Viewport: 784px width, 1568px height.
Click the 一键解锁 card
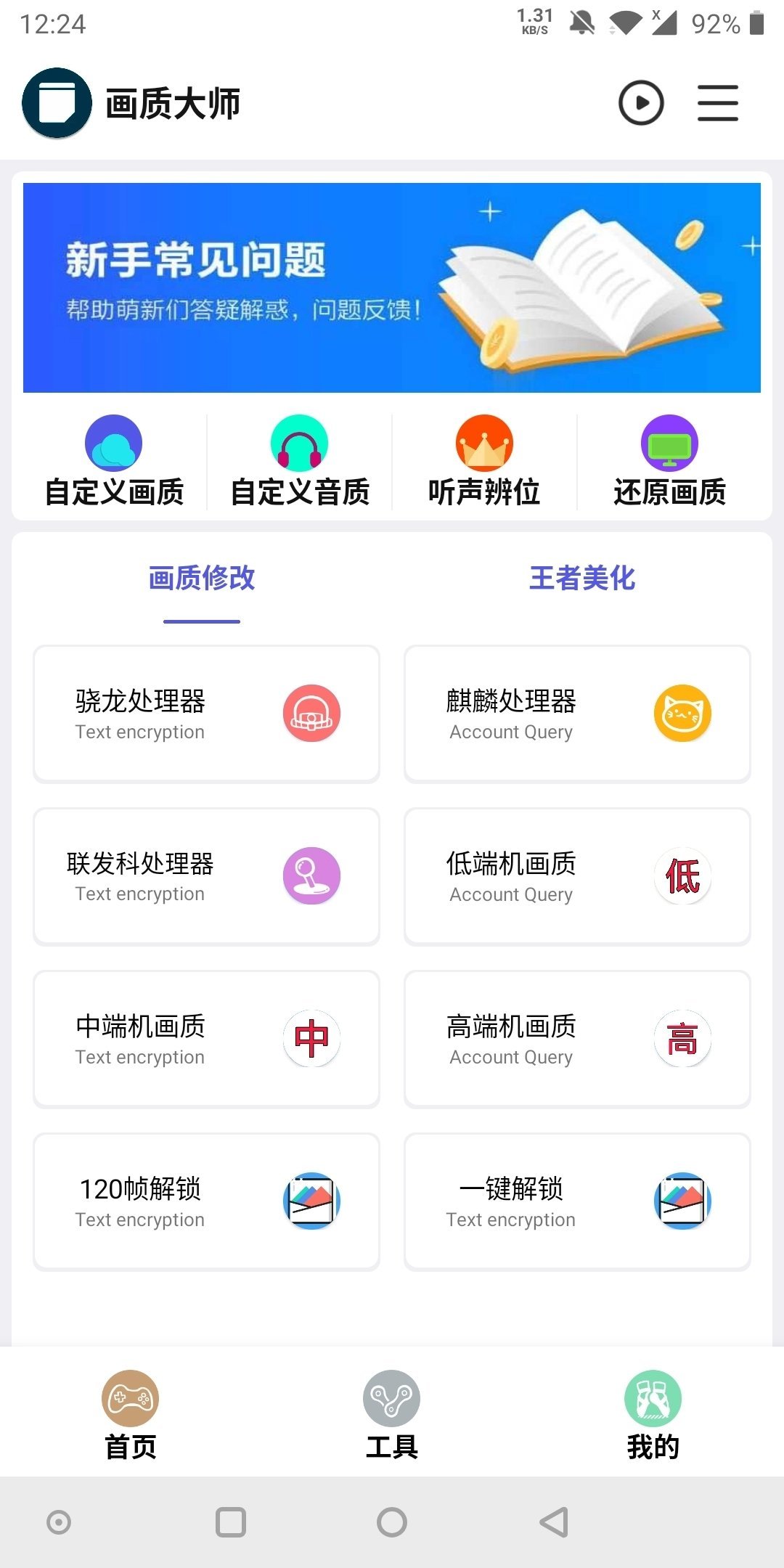coord(577,1201)
